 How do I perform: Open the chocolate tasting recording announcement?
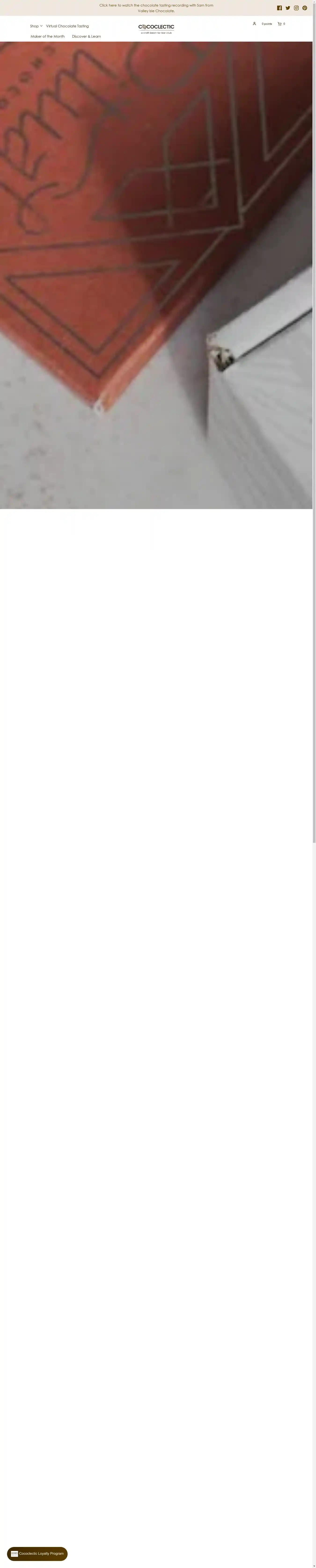pos(156,8)
